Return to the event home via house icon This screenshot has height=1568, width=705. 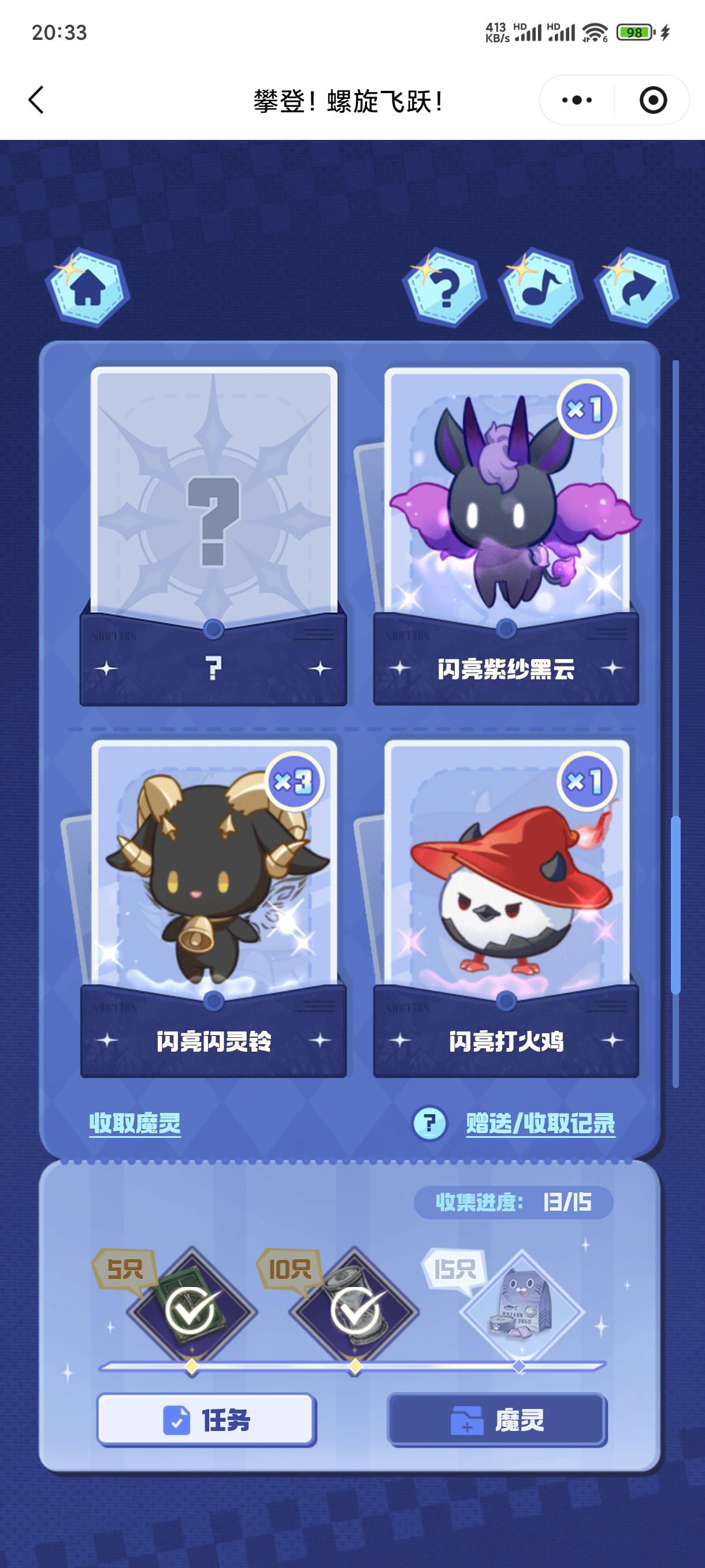(x=88, y=289)
